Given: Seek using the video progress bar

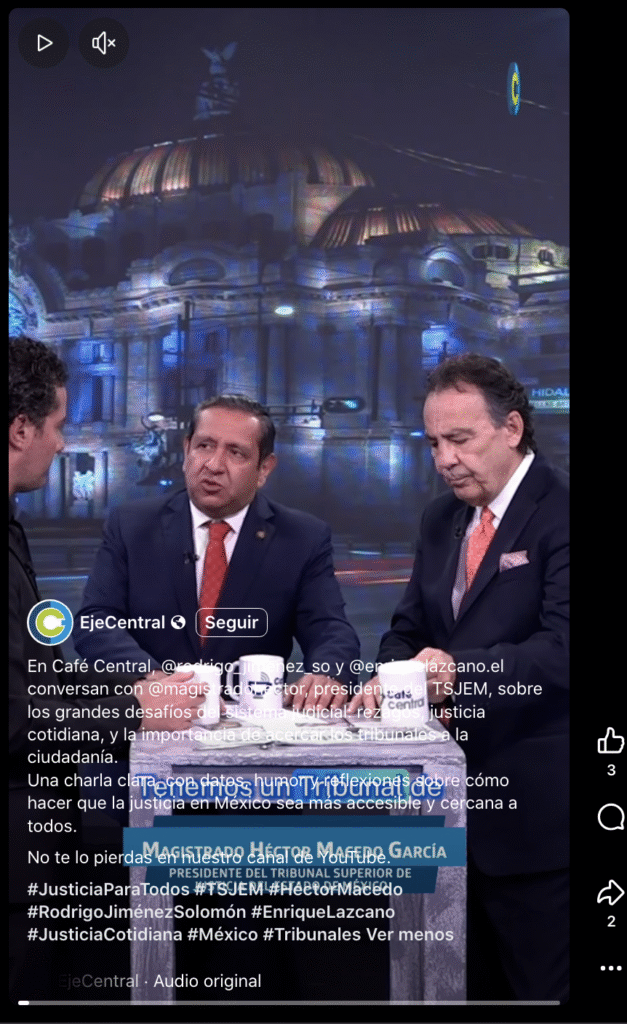Looking at the screenshot, I should coord(289,1002).
